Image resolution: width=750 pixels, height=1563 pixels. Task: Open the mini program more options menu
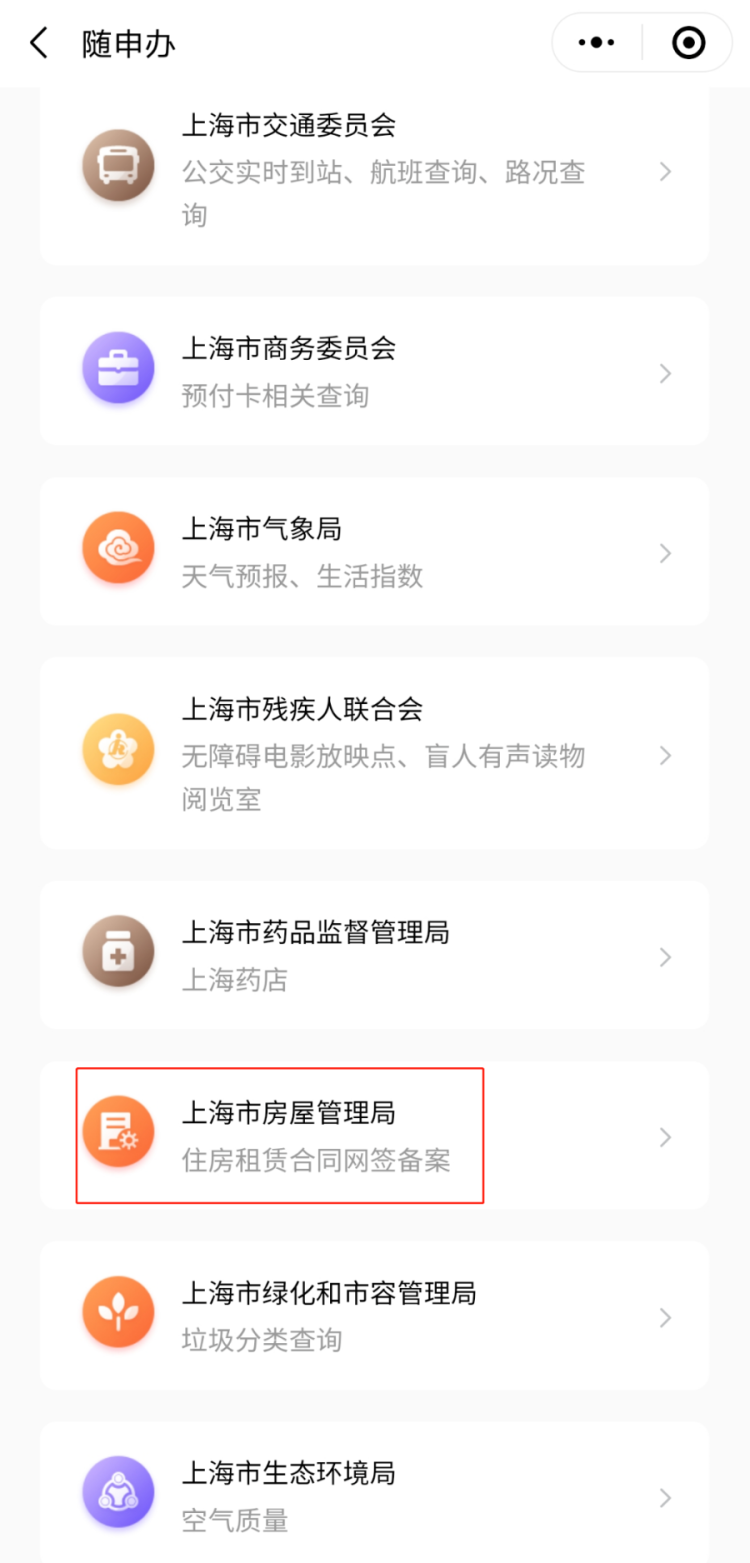(x=597, y=43)
